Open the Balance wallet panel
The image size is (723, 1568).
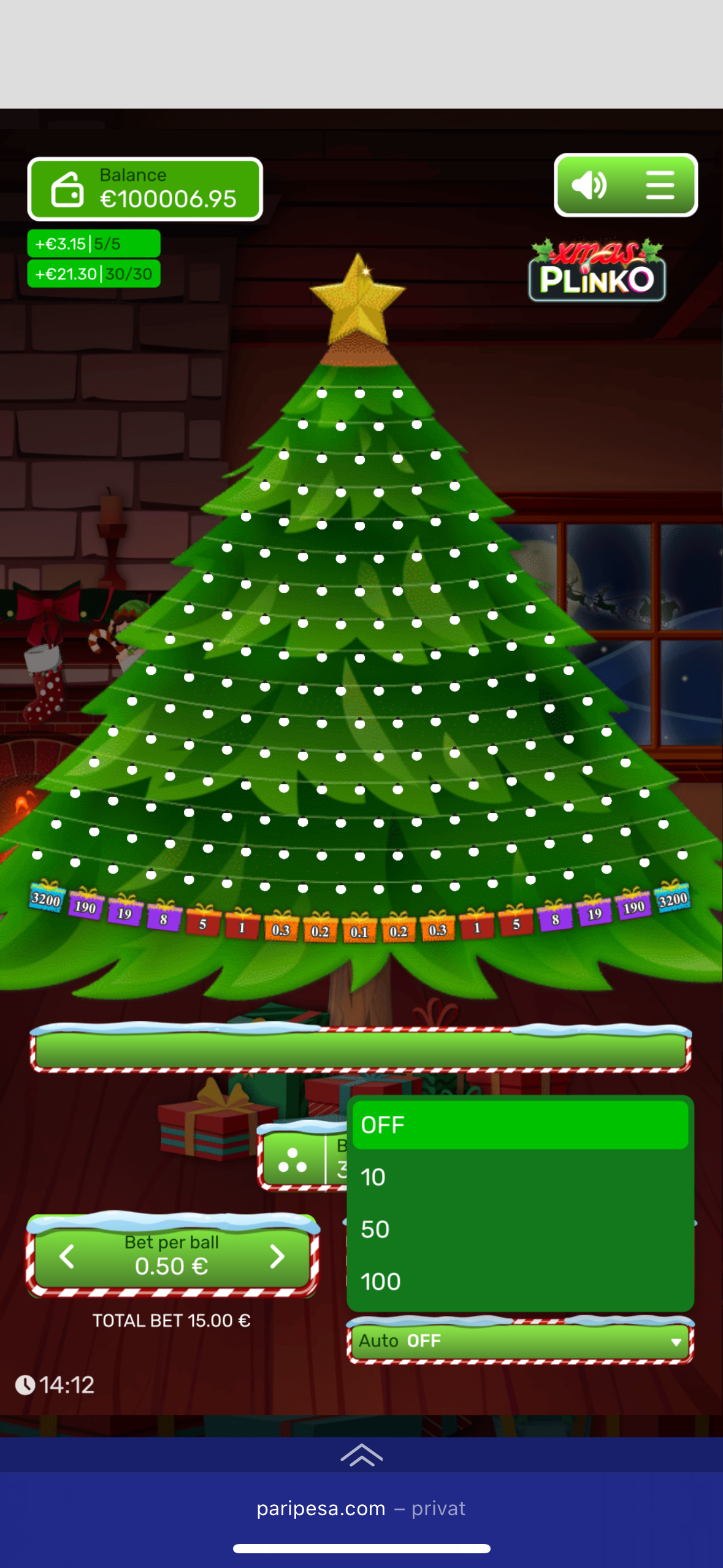pyautogui.click(x=145, y=189)
